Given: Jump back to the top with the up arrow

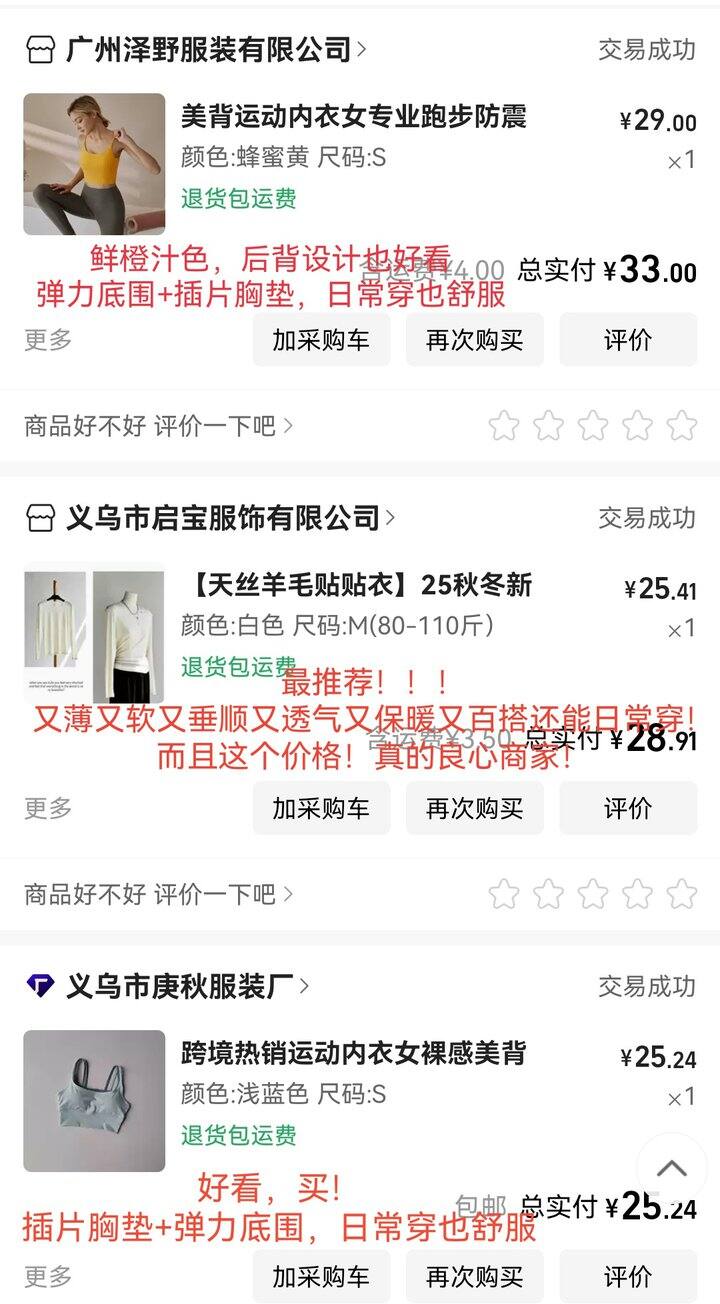Looking at the screenshot, I should 672,1168.
